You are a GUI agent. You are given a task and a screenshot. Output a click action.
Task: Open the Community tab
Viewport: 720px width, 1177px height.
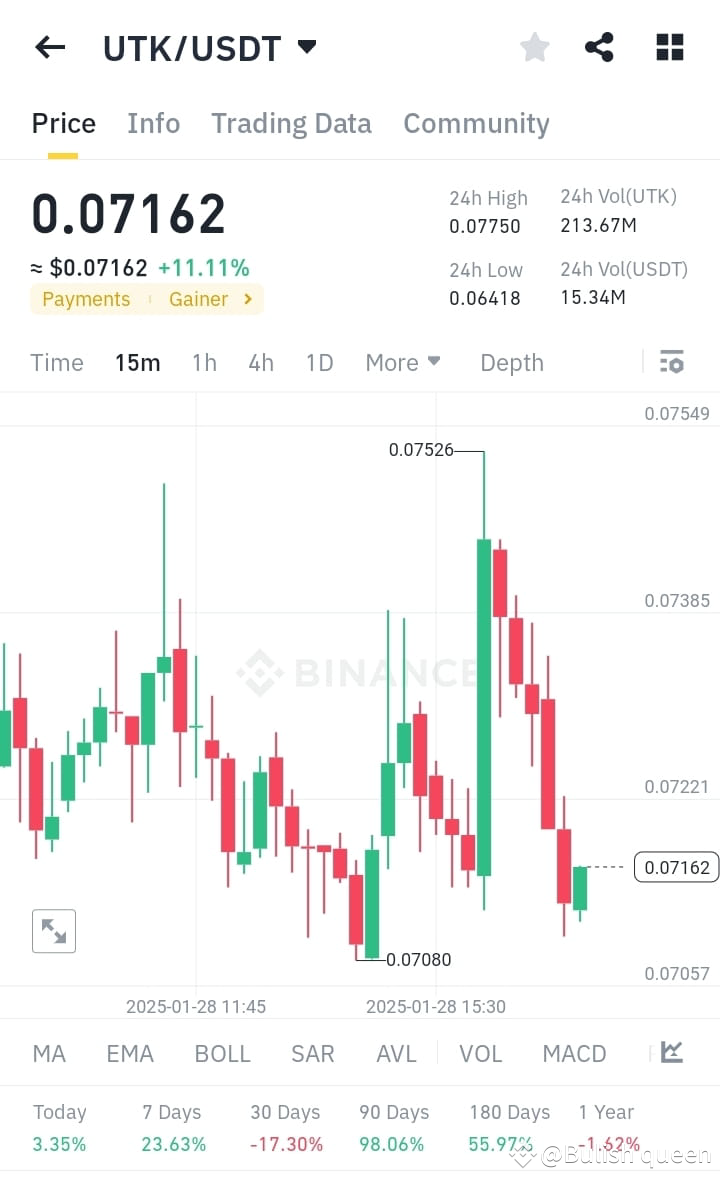[476, 123]
